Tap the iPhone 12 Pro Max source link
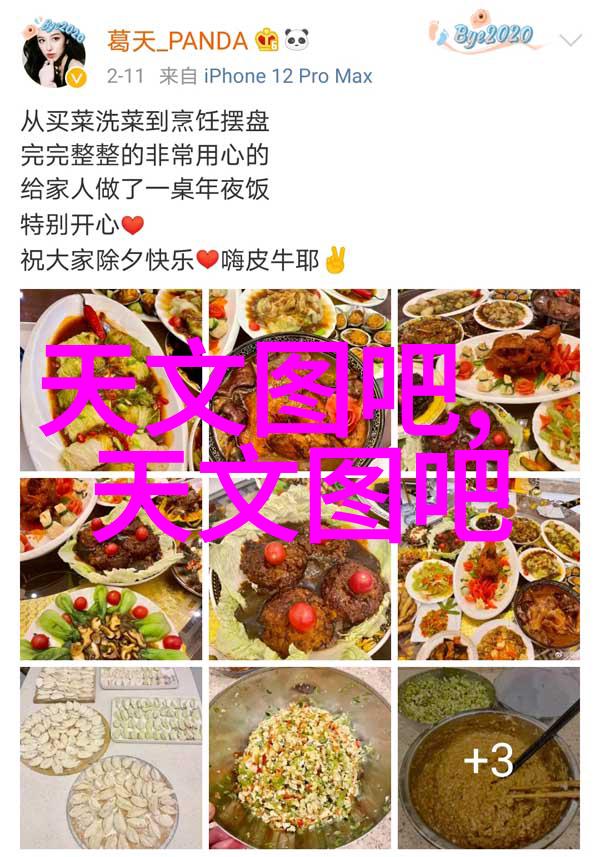 coord(286,75)
